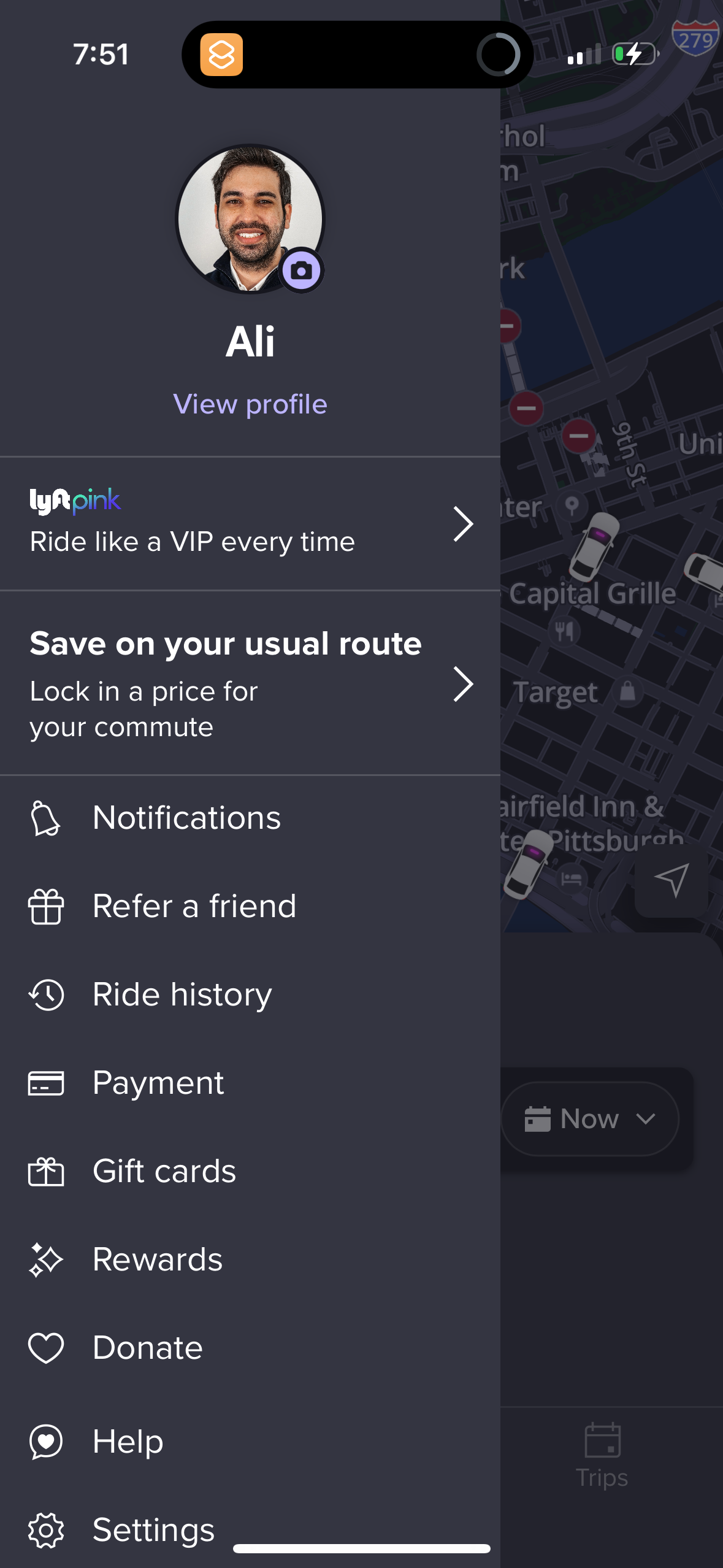Tap the map locate arrow button
The height and width of the screenshot is (1568, 723).
click(671, 882)
